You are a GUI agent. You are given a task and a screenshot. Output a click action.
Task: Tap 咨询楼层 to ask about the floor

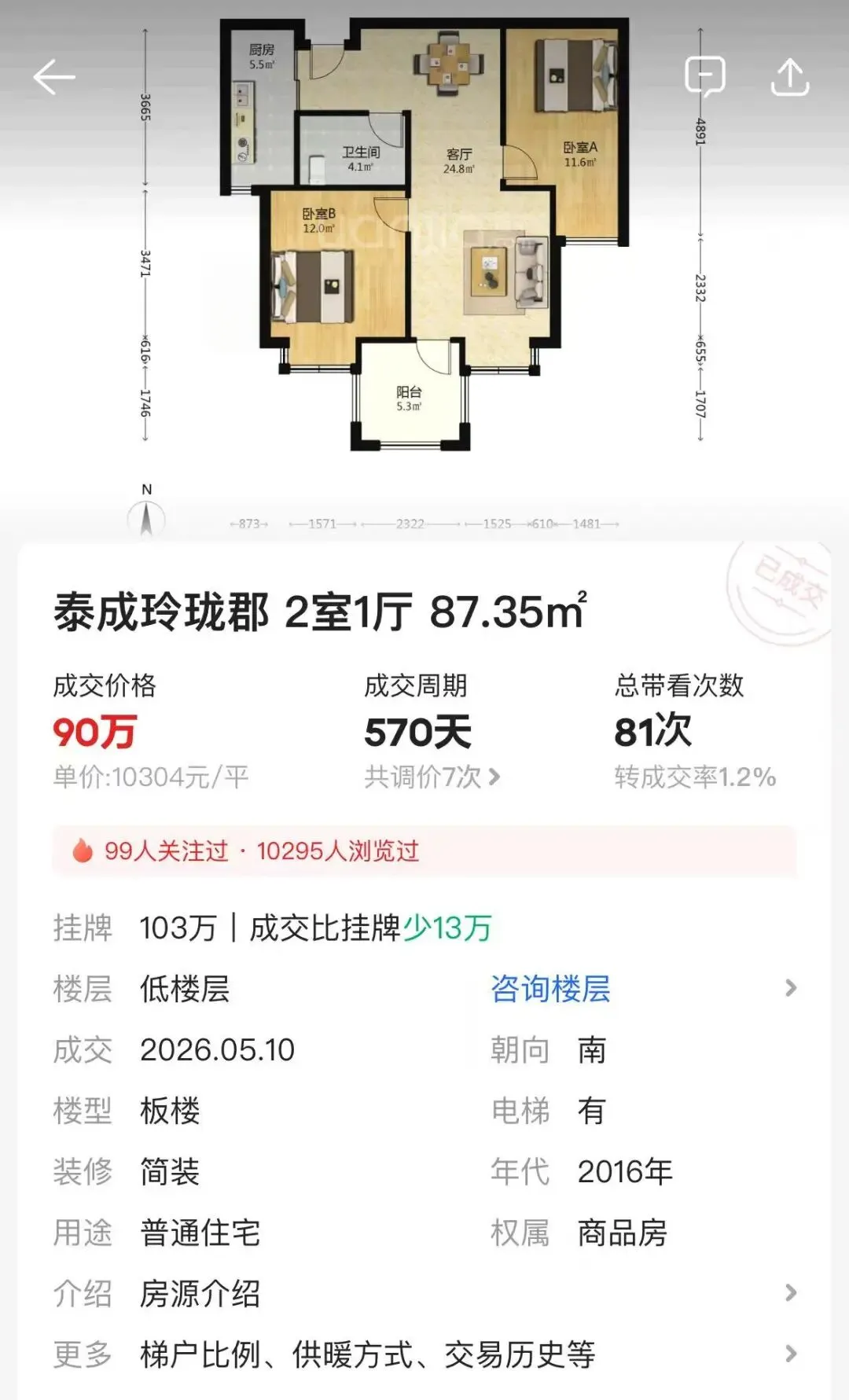[550, 989]
